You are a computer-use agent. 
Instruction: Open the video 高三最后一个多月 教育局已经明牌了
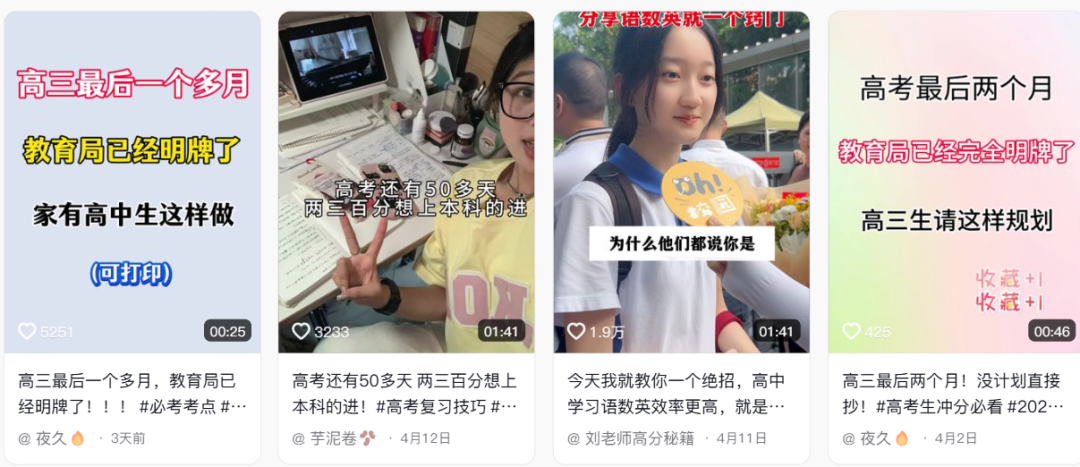click(x=132, y=180)
